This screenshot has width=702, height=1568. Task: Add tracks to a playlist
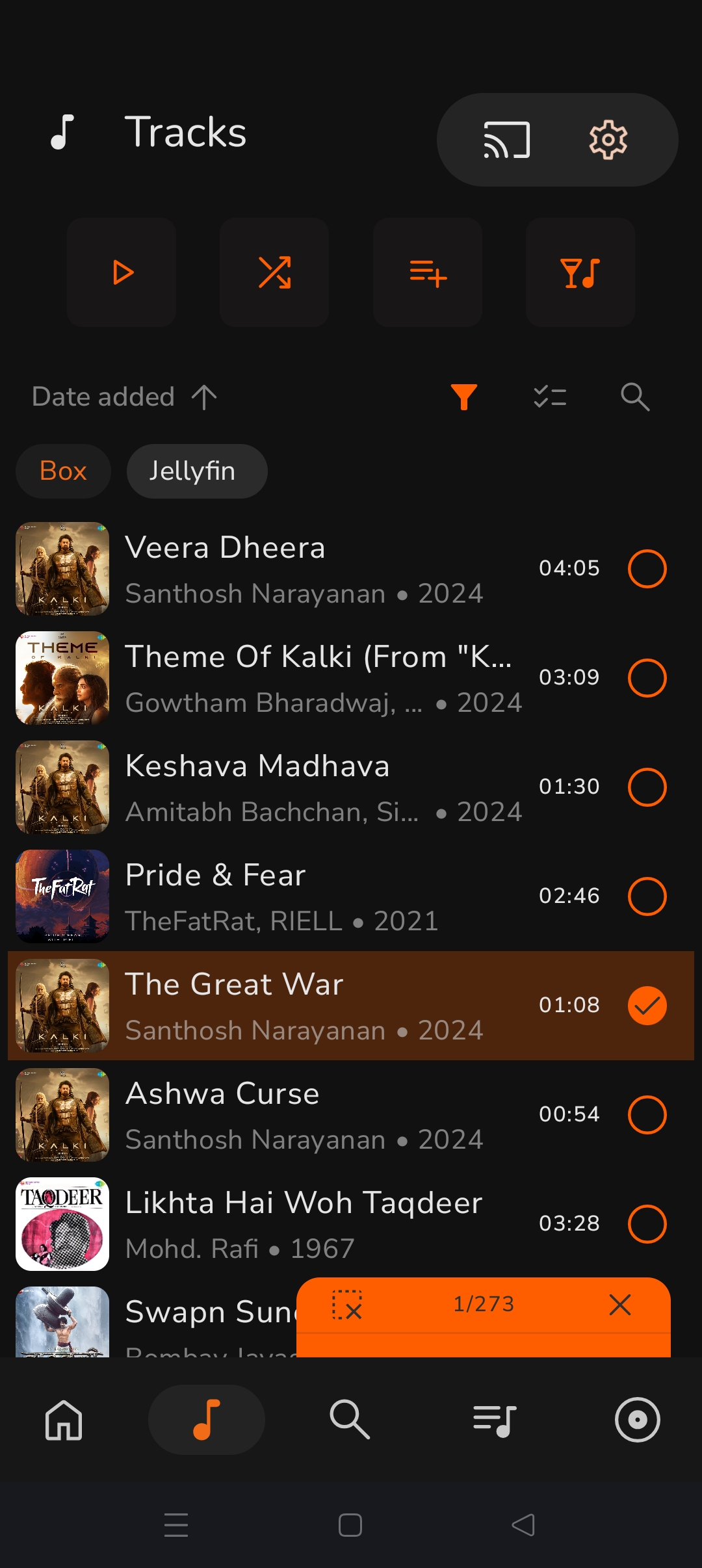click(428, 272)
